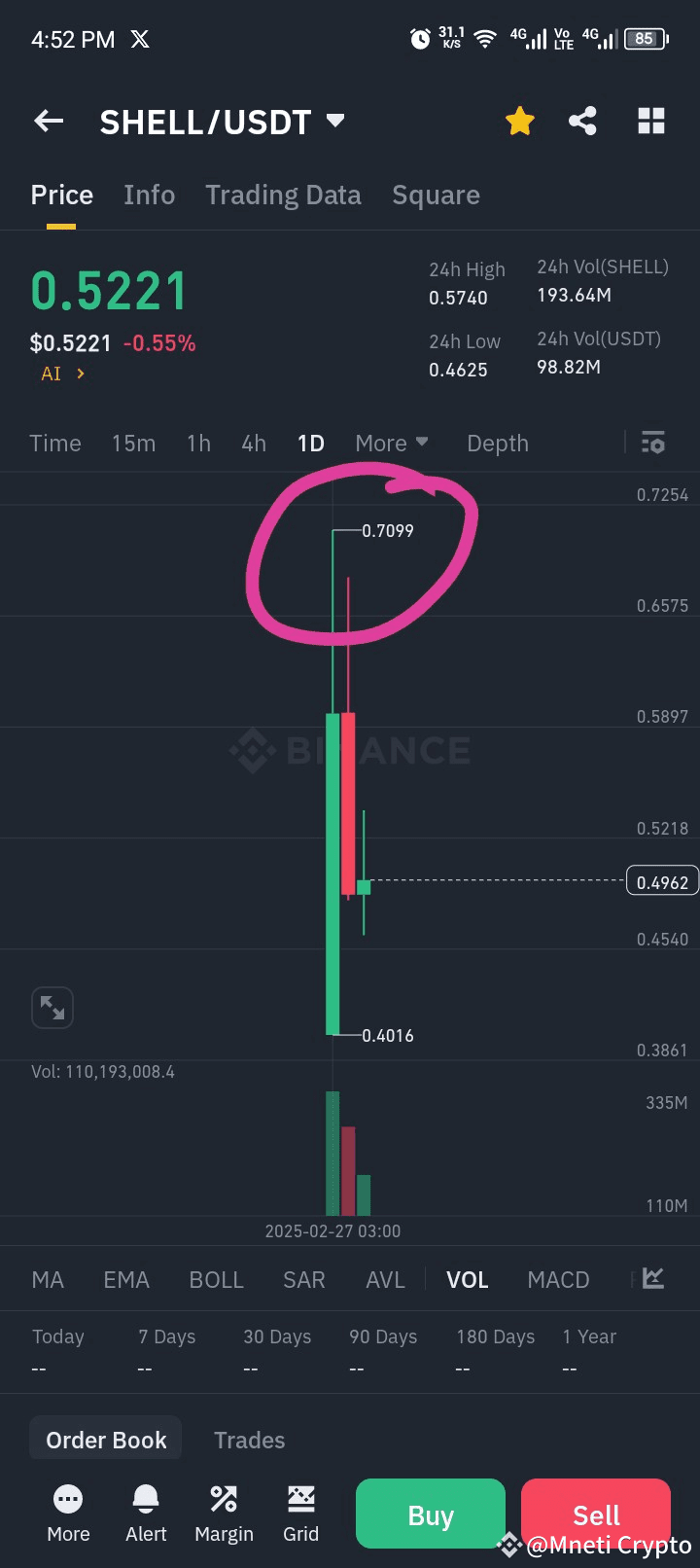The width and height of the screenshot is (700, 1568).
Task: Open the AI insights chevron link
Action: pyautogui.click(x=61, y=373)
